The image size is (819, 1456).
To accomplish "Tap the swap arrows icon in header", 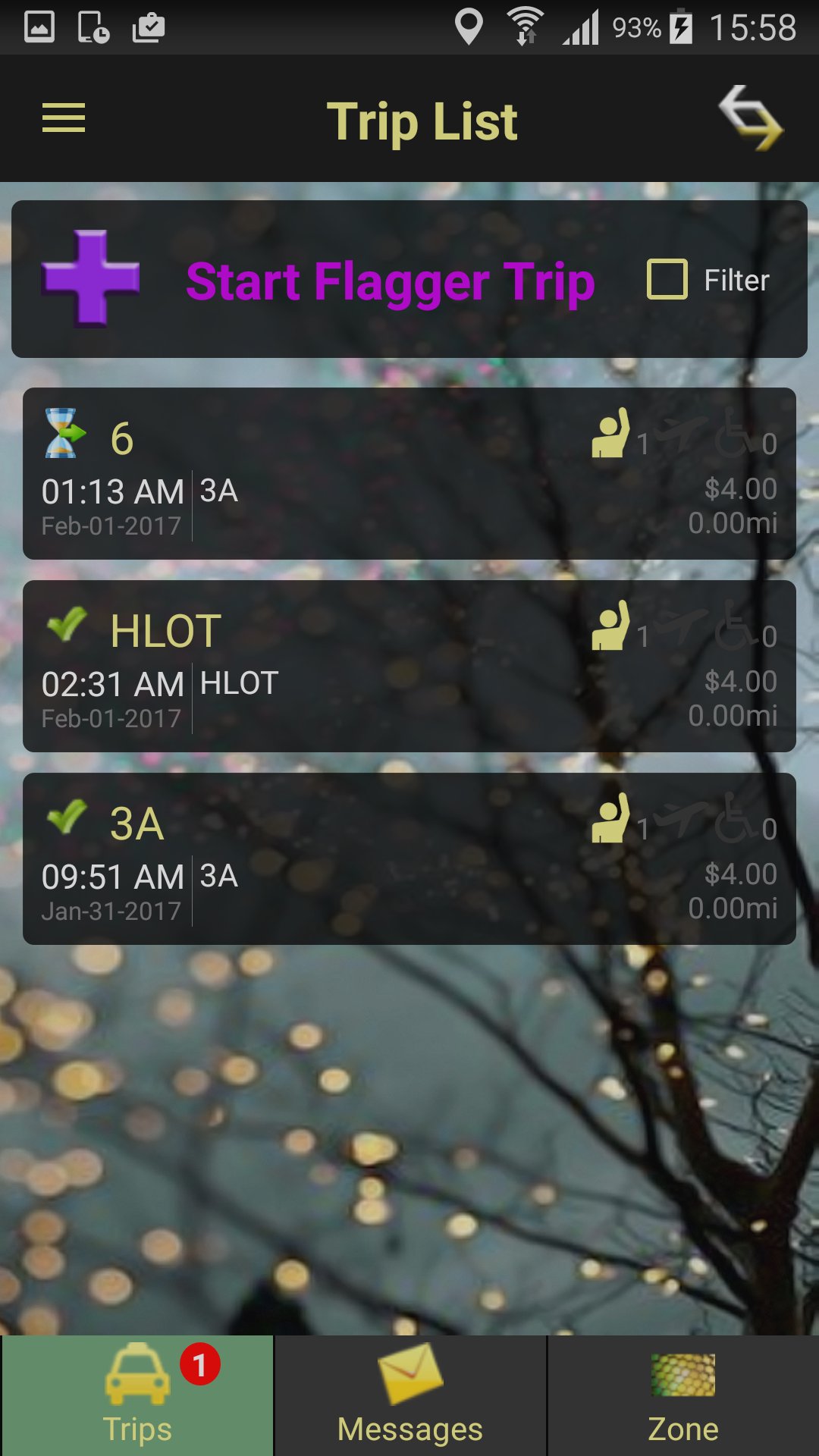I will tap(751, 118).
